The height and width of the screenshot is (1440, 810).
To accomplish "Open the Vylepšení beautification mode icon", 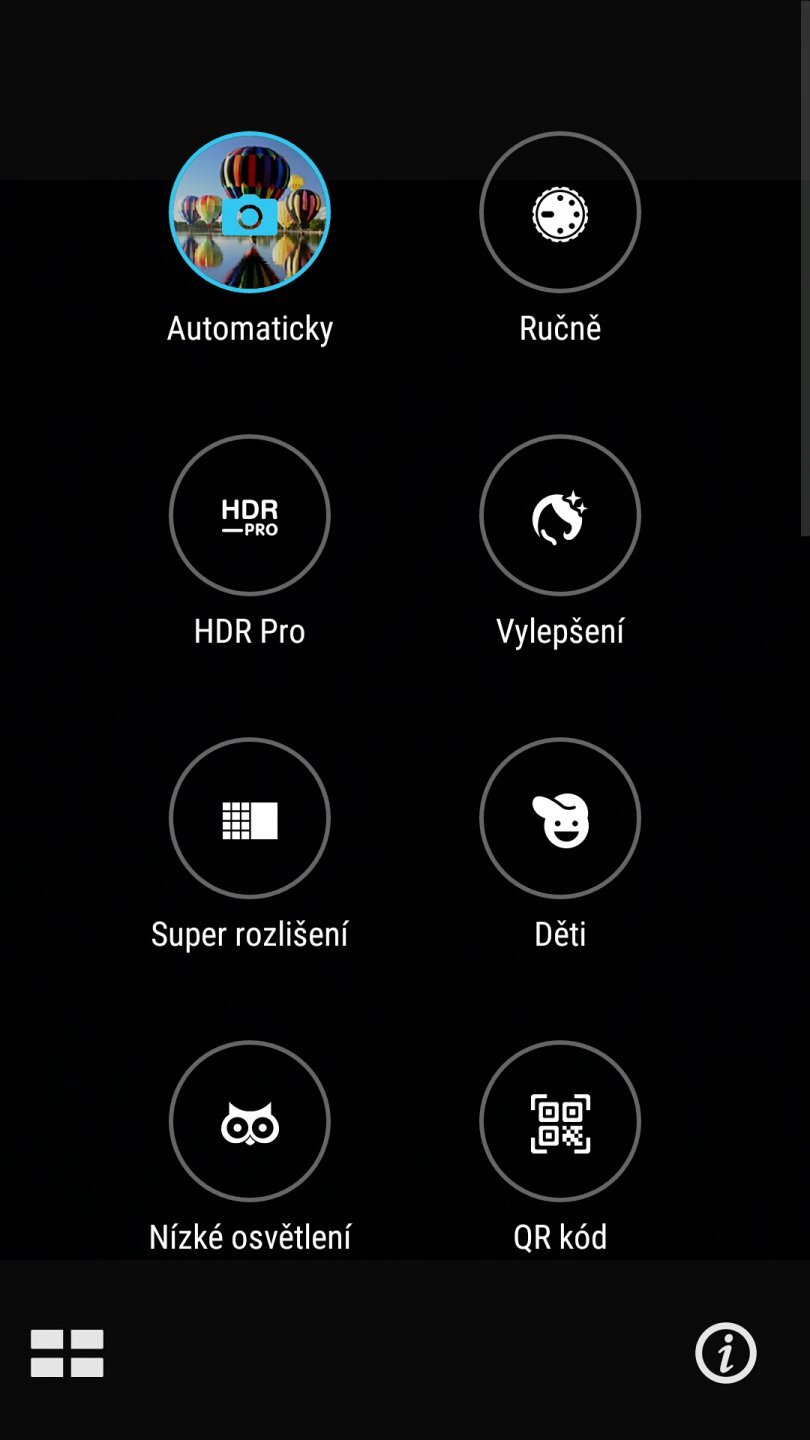I will coord(560,515).
